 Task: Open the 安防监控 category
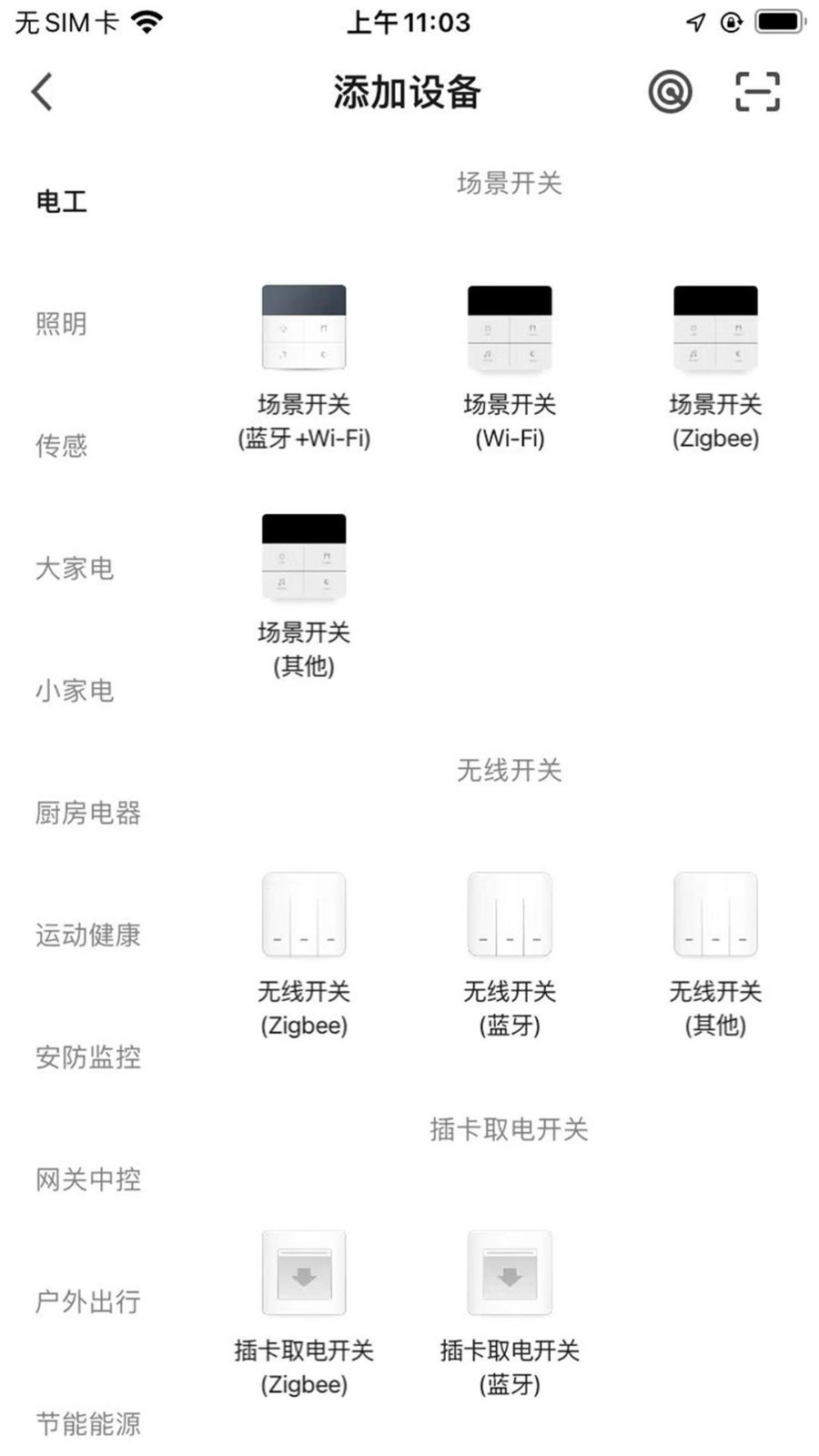tap(88, 1057)
